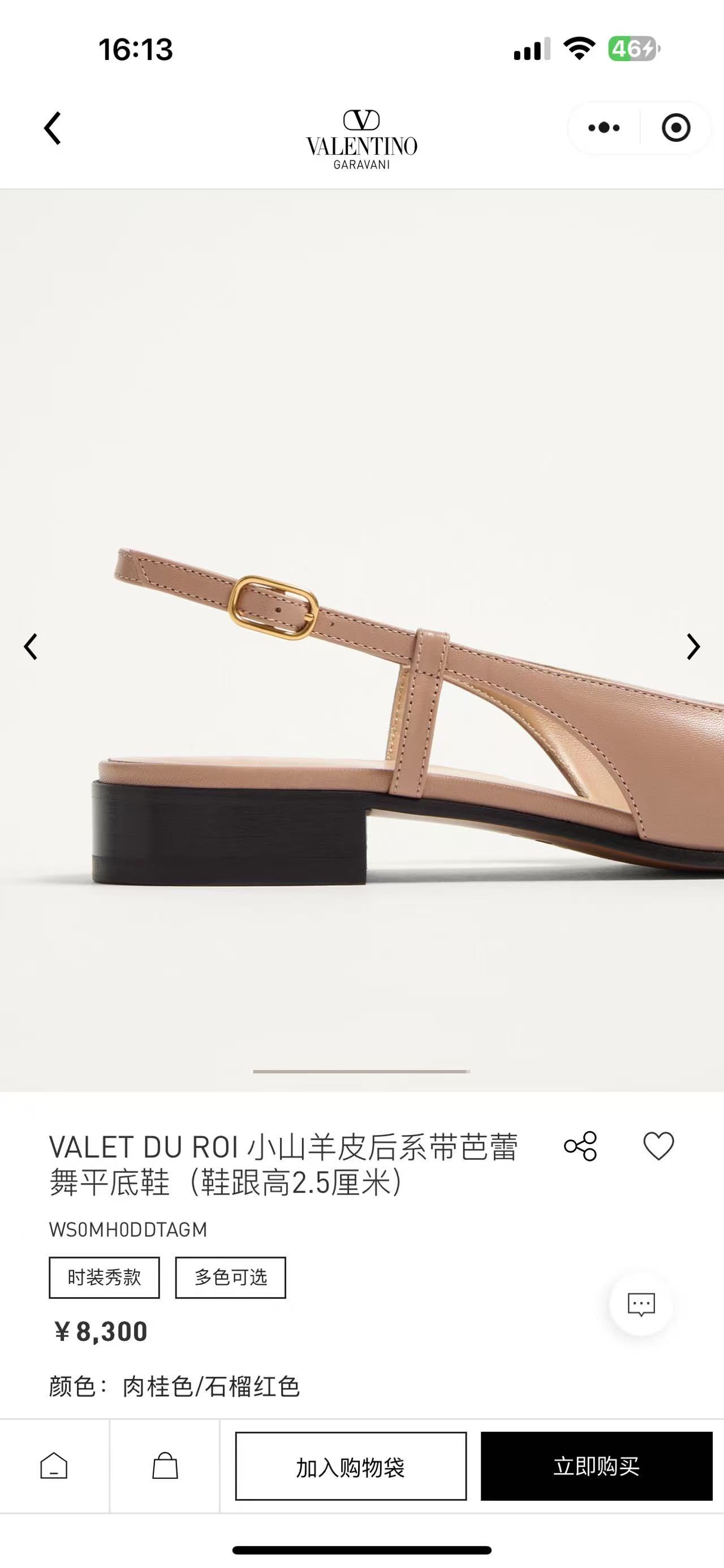Tap the 多色可选 tag
The height and width of the screenshot is (1568, 724).
click(230, 1277)
